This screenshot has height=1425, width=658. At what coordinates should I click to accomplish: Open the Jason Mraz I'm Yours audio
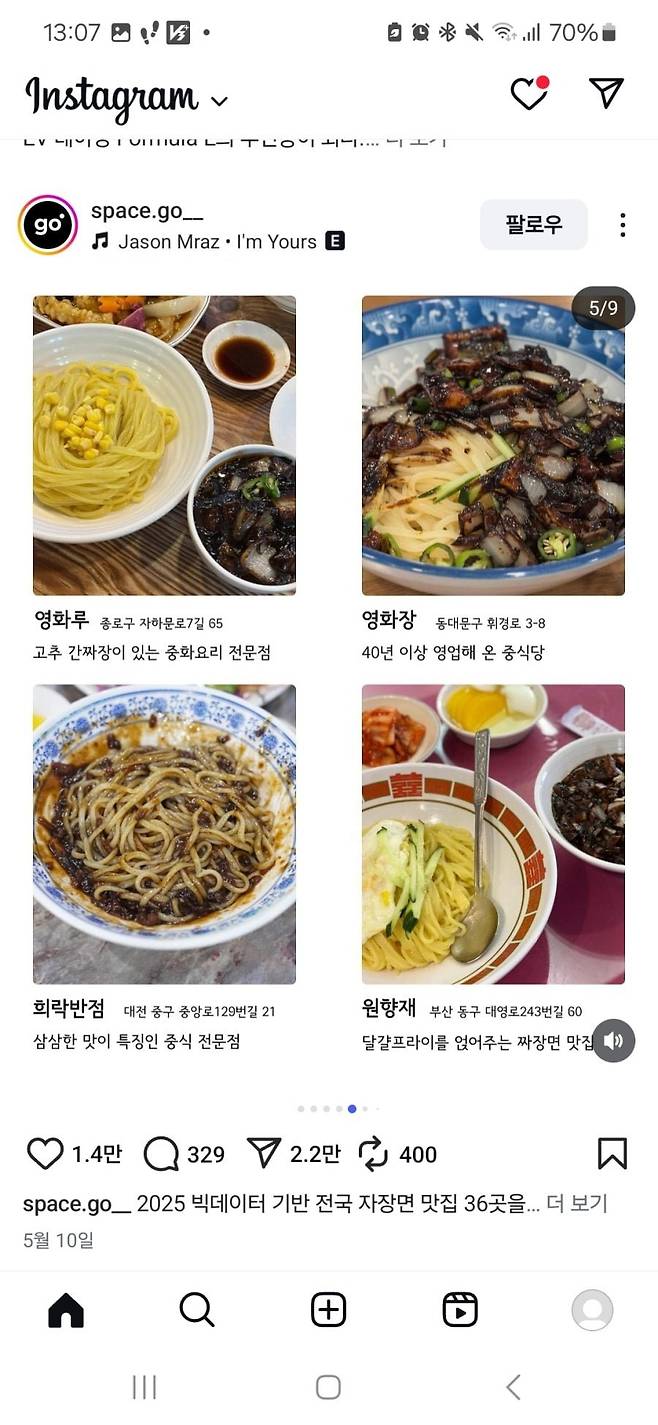click(x=216, y=241)
